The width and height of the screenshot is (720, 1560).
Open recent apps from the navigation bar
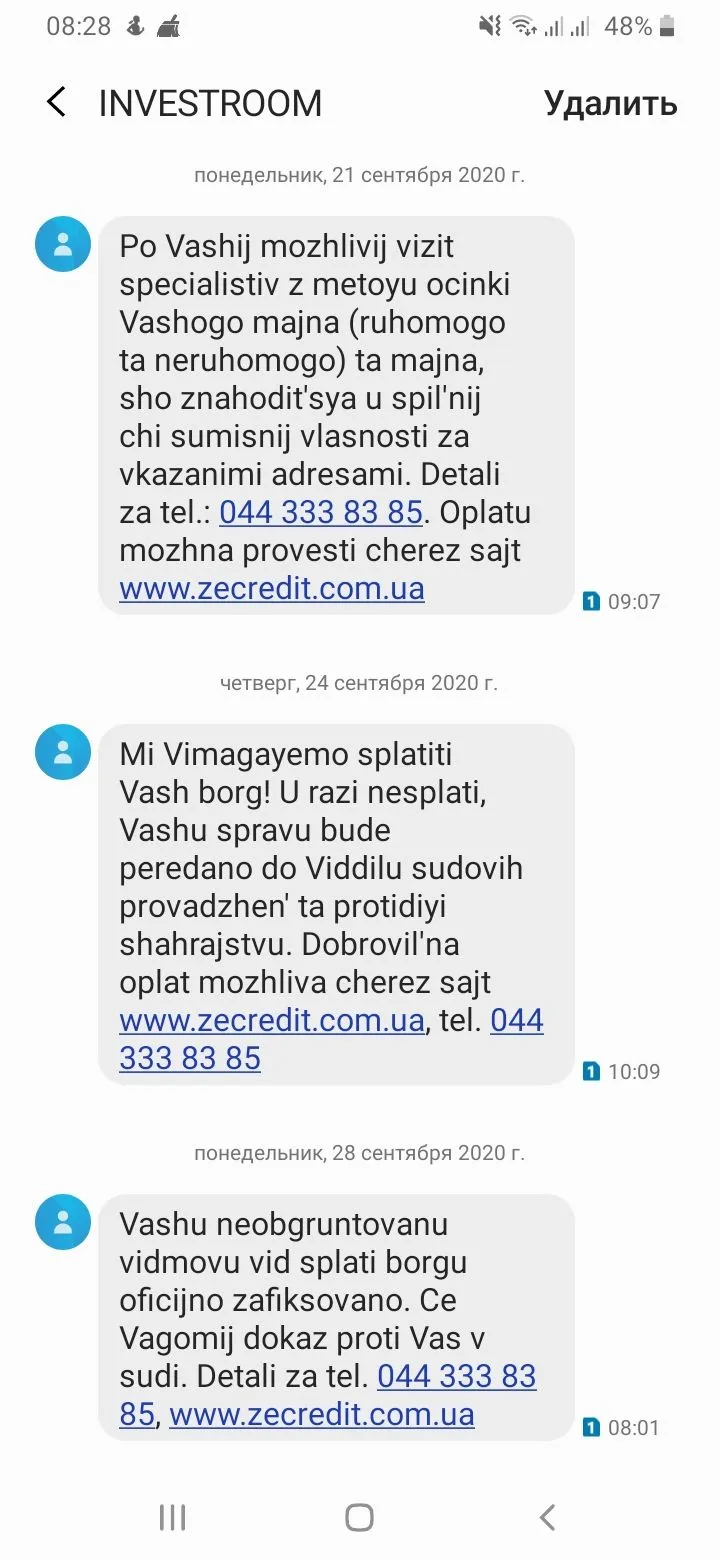pyautogui.click(x=172, y=1517)
